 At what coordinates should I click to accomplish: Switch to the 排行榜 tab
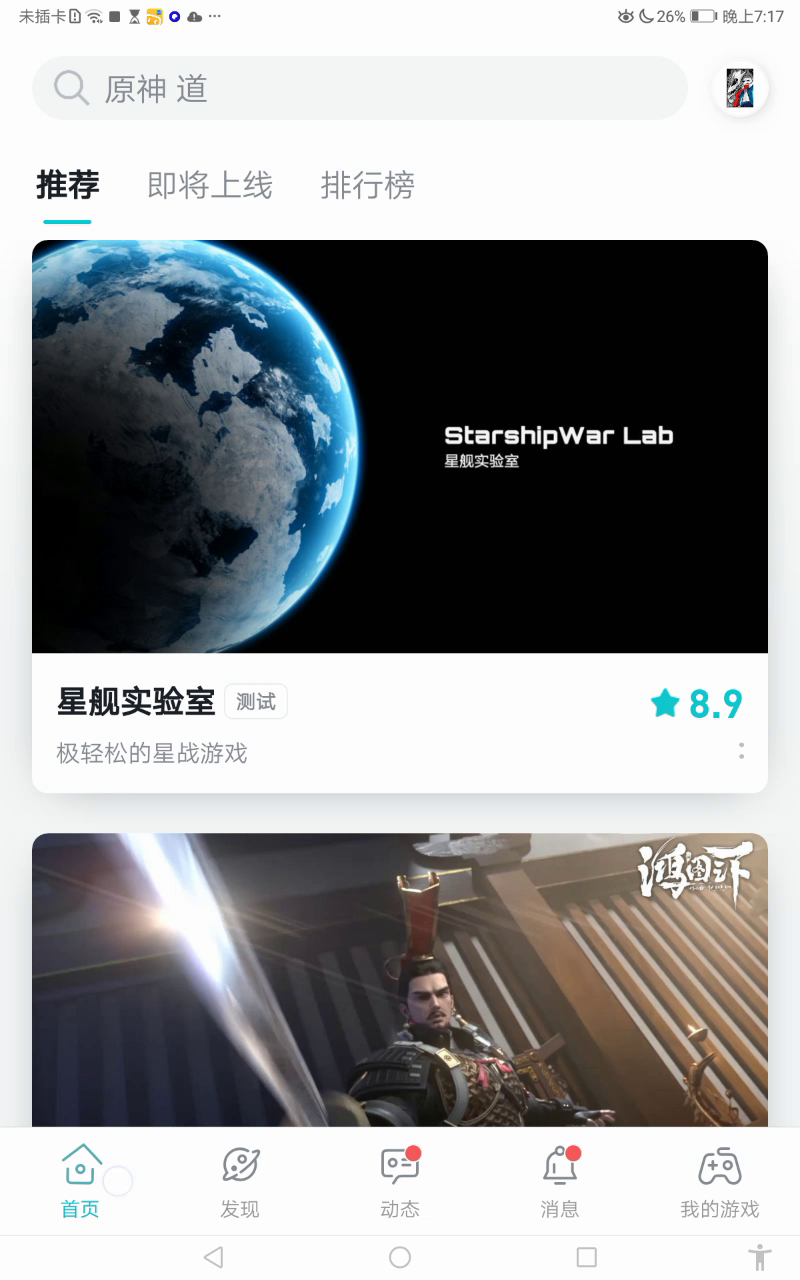point(368,185)
